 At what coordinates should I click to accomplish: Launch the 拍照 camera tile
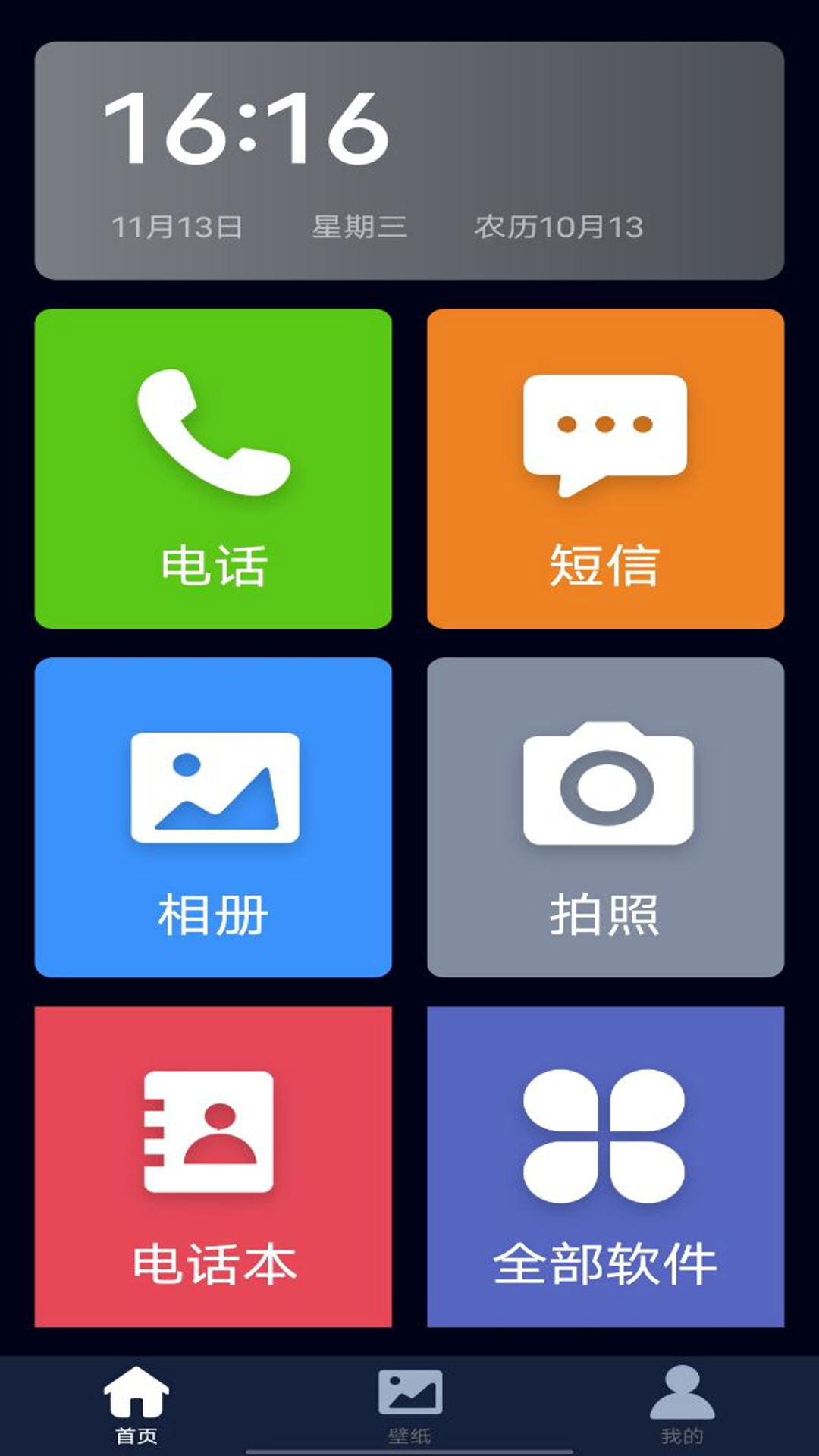click(605, 817)
